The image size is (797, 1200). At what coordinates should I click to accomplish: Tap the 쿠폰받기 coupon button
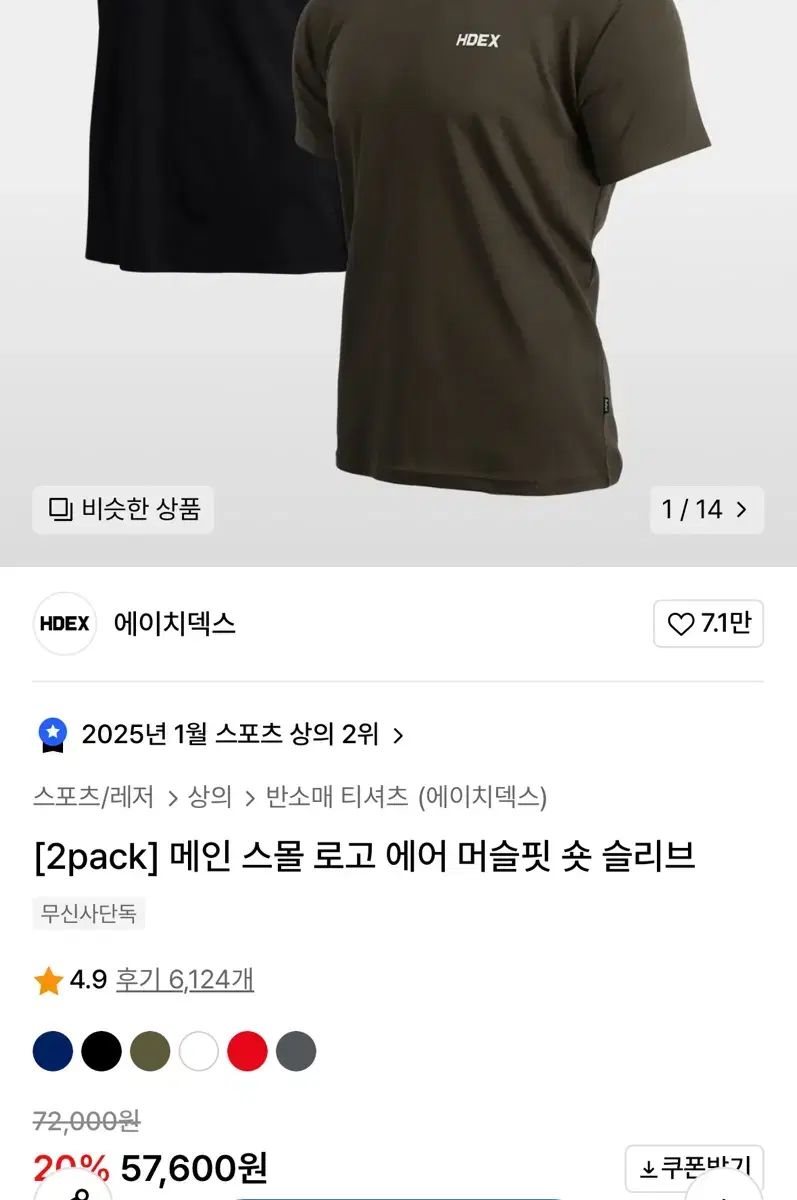[694, 1167]
